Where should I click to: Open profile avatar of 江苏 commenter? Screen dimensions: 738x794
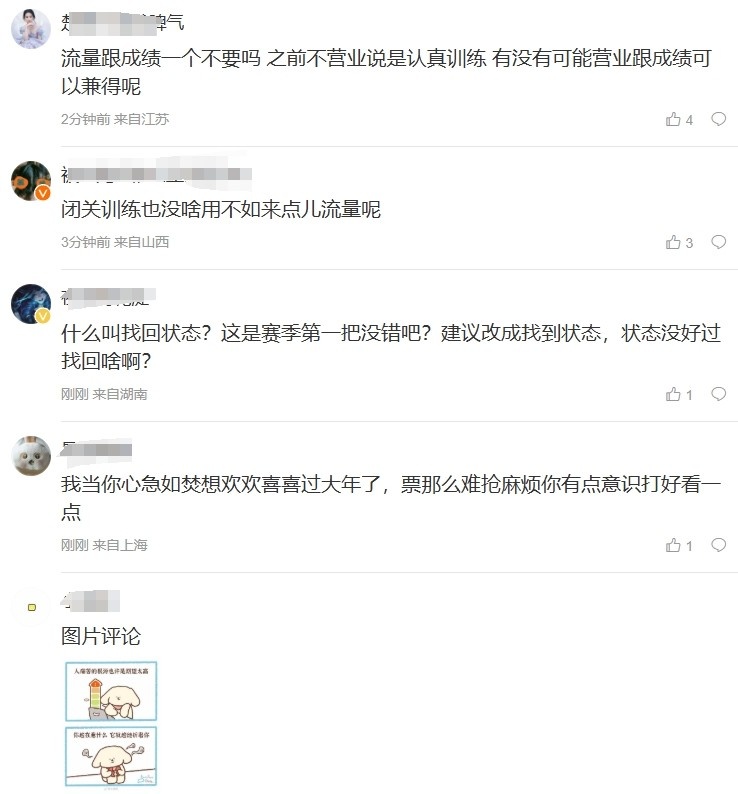pos(31,29)
